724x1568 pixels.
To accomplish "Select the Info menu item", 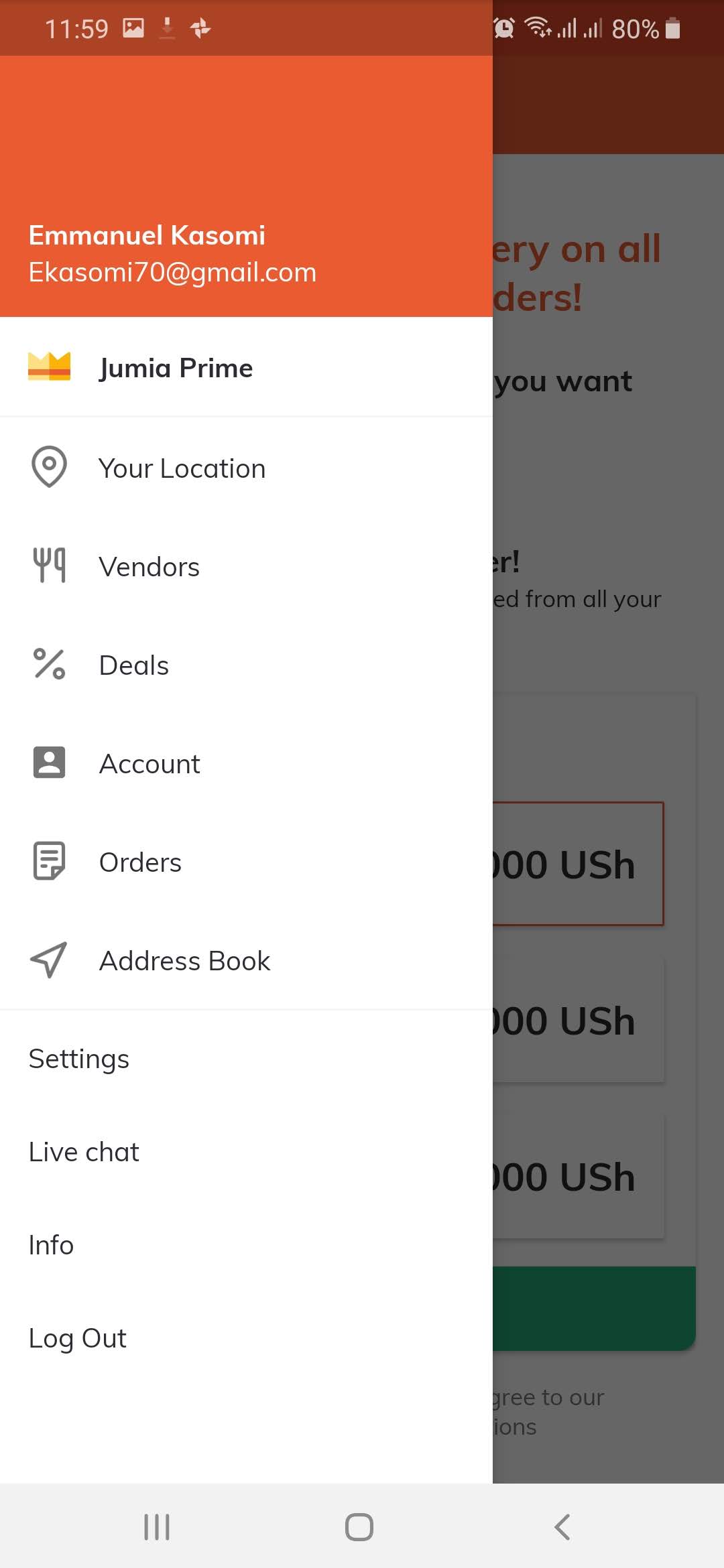I will [51, 1244].
